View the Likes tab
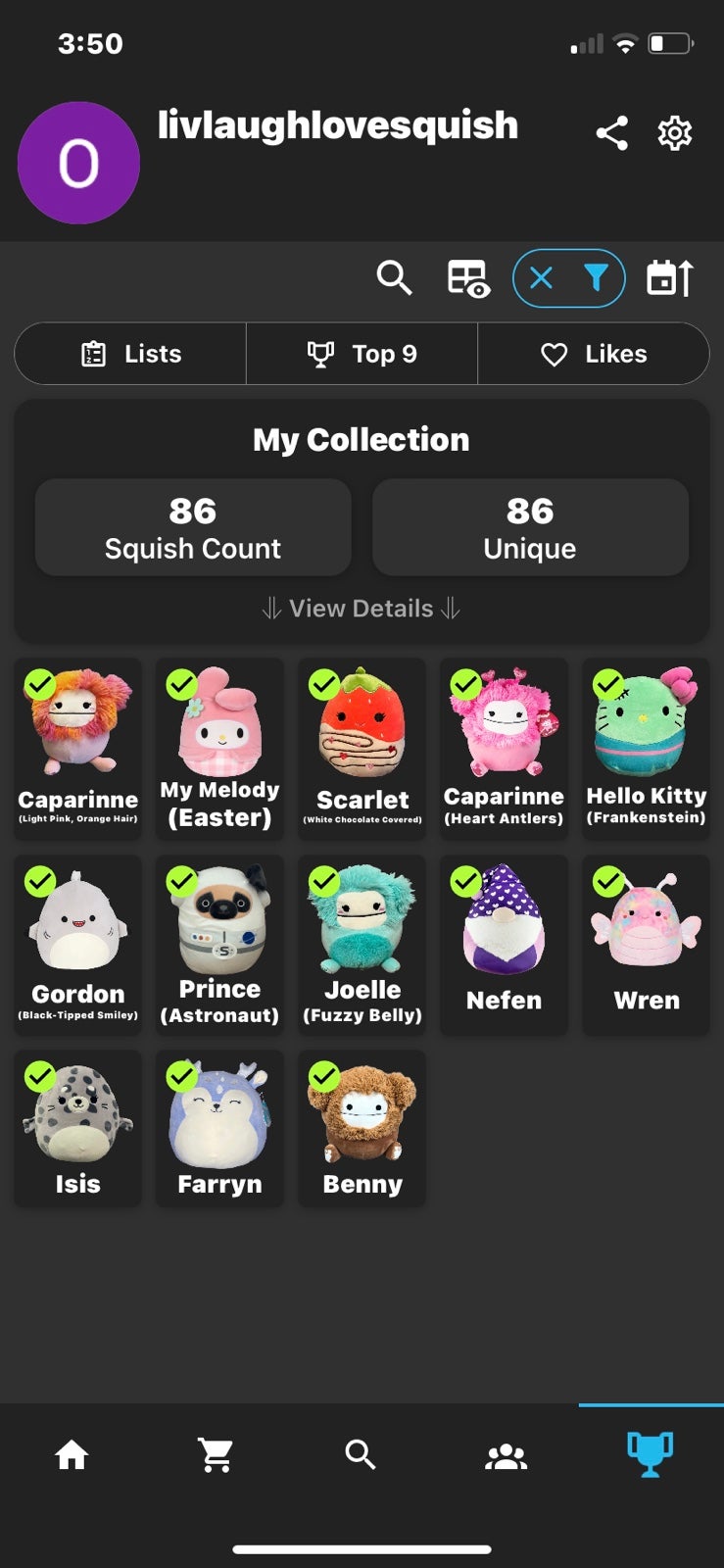 click(594, 354)
